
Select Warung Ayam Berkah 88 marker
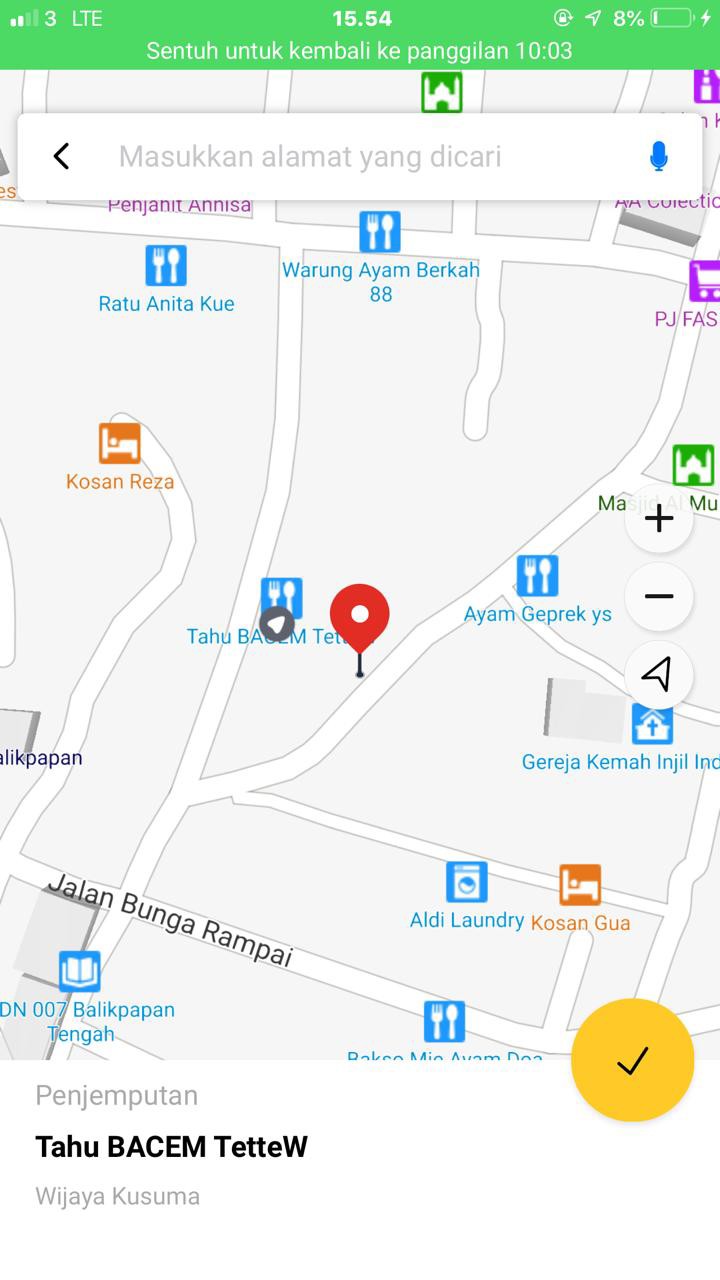coord(380,232)
